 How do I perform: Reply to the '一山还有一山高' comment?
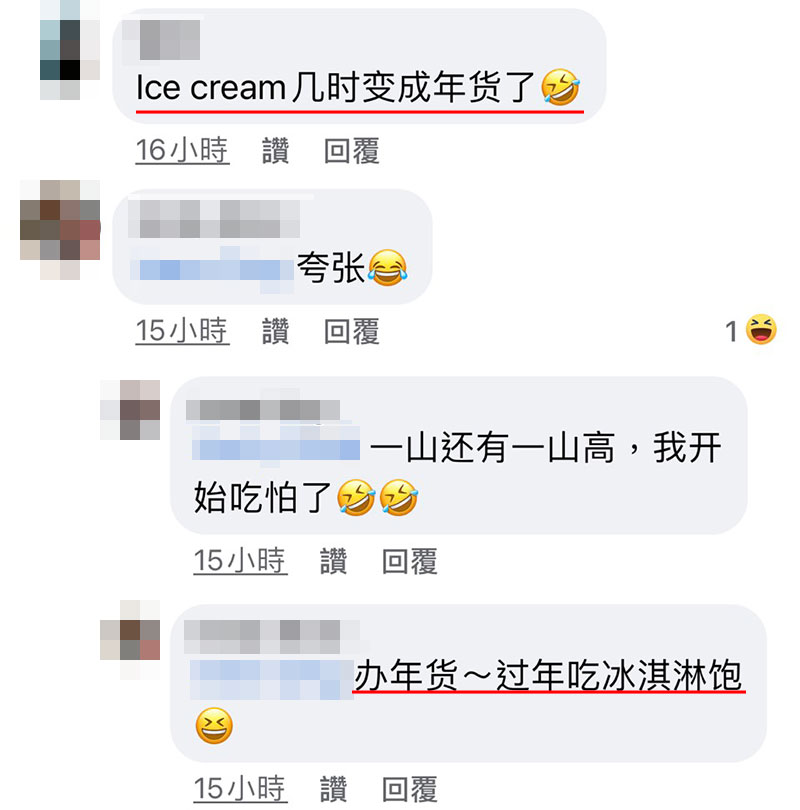point(410,560)
